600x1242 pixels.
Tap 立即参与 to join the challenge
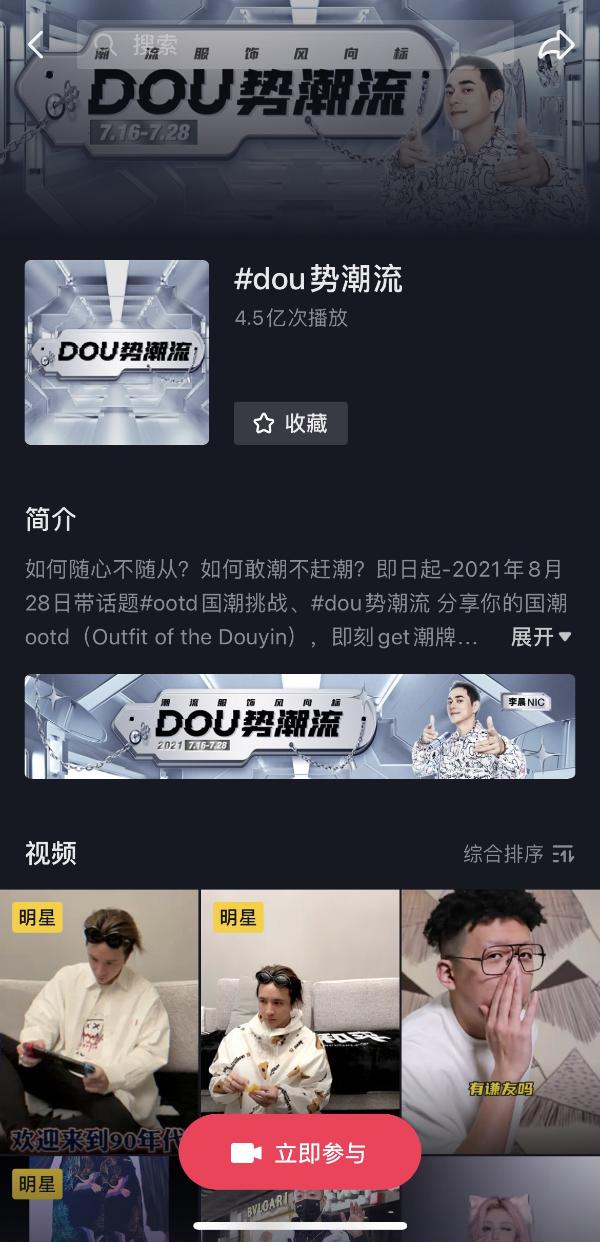point(300,1153)
